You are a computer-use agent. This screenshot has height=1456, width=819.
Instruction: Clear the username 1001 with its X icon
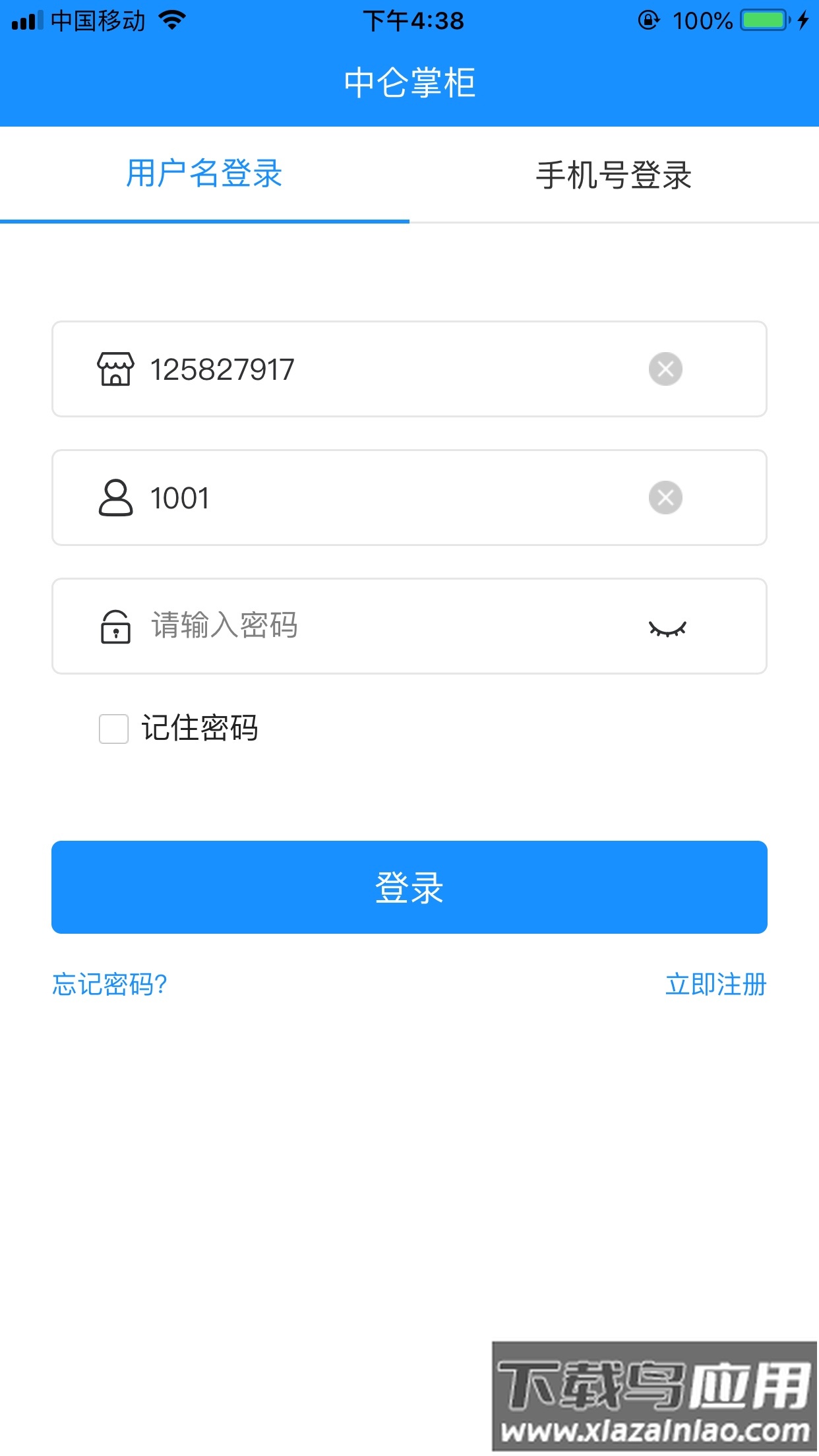click(666, 498)
